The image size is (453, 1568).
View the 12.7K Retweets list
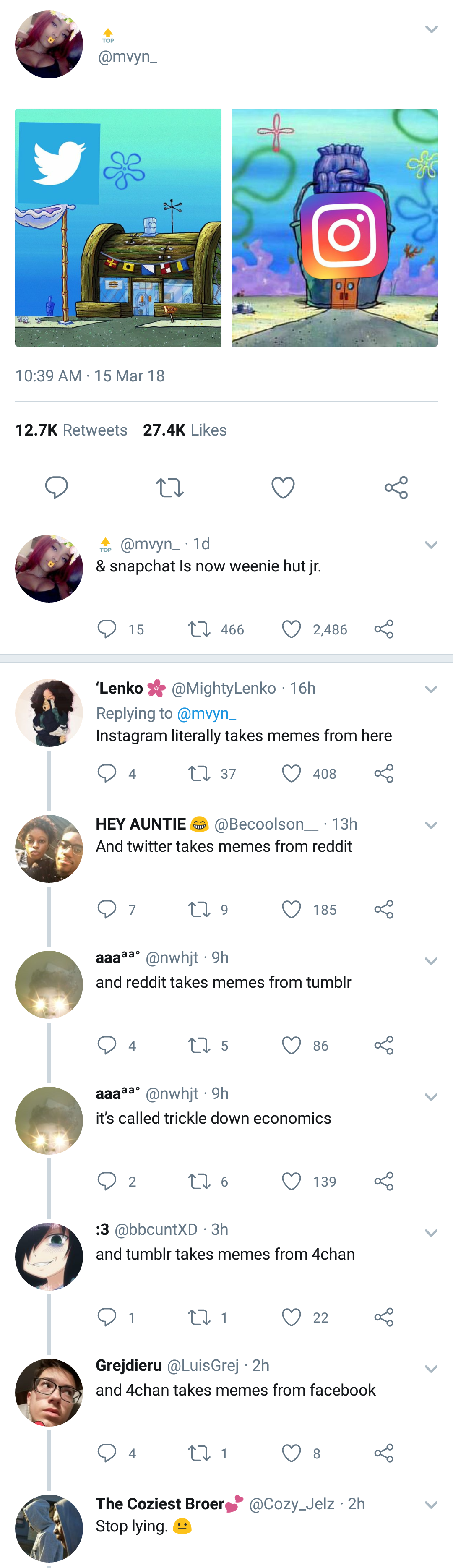tap(71, 430)
